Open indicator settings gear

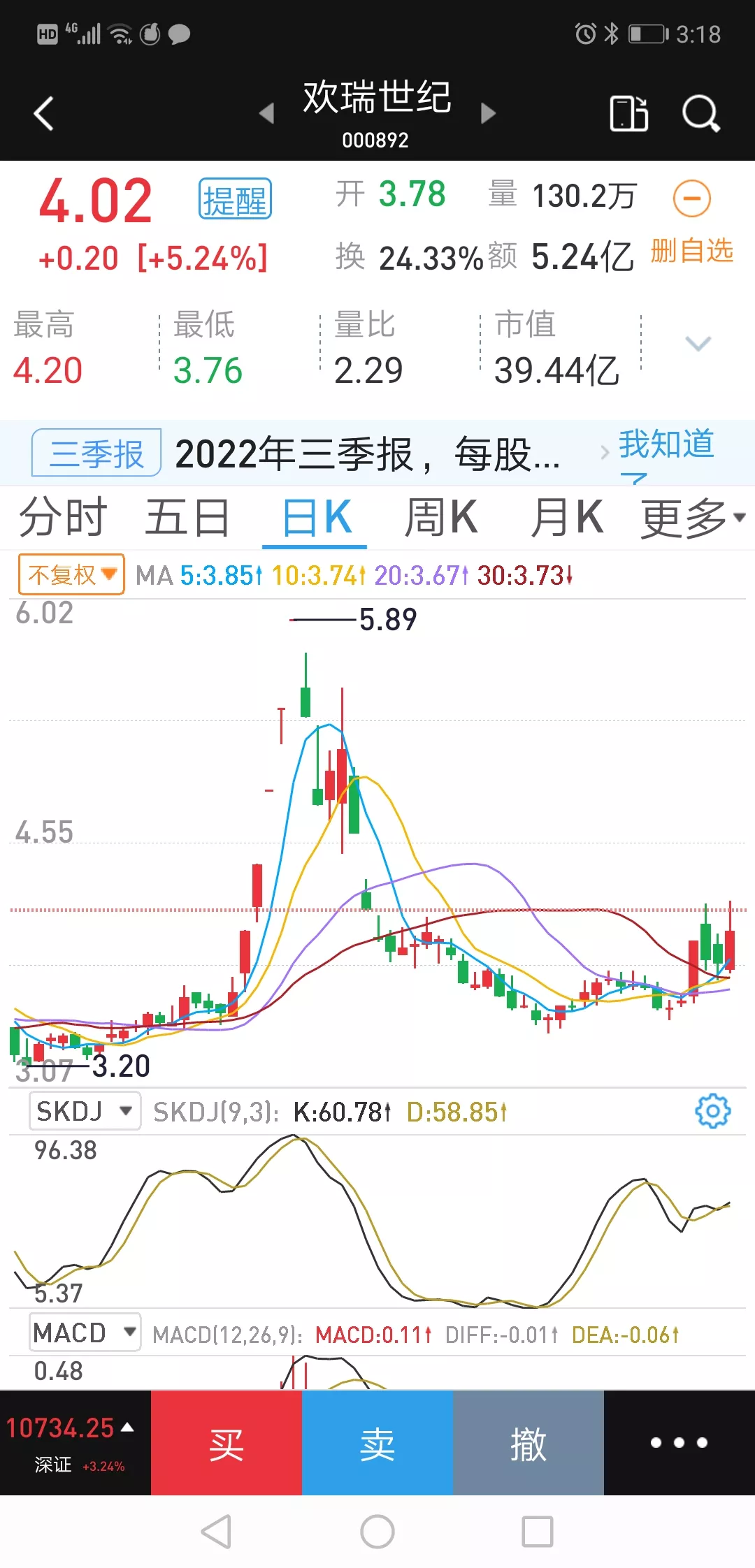712,1111
